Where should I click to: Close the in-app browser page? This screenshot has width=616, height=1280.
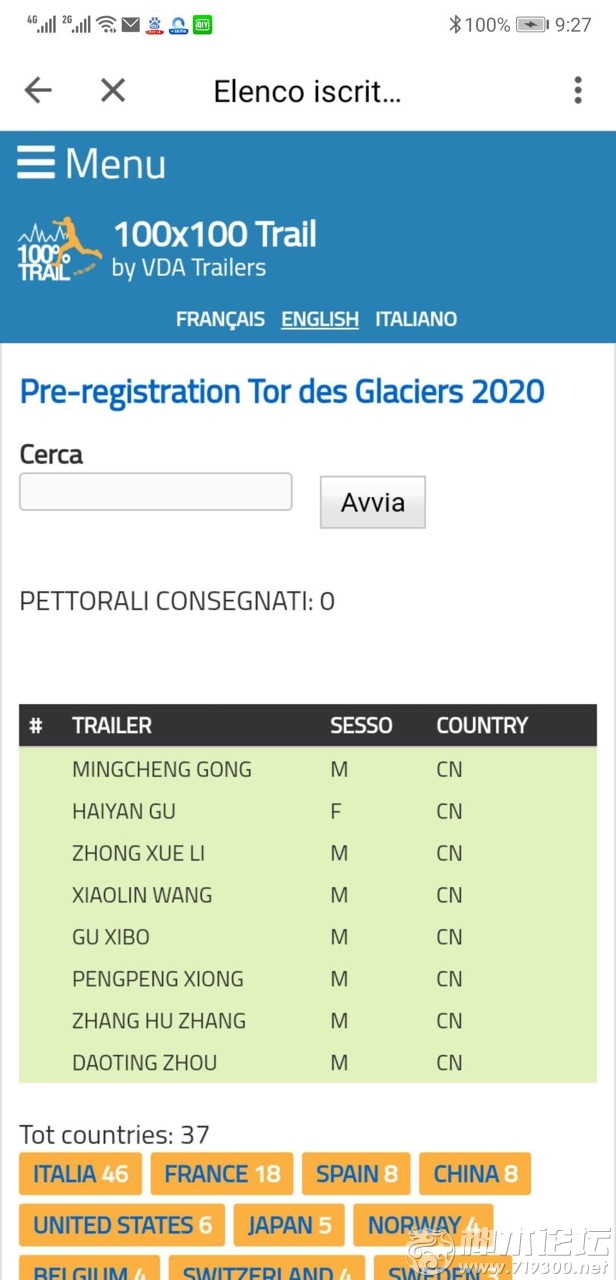point(113,91)
